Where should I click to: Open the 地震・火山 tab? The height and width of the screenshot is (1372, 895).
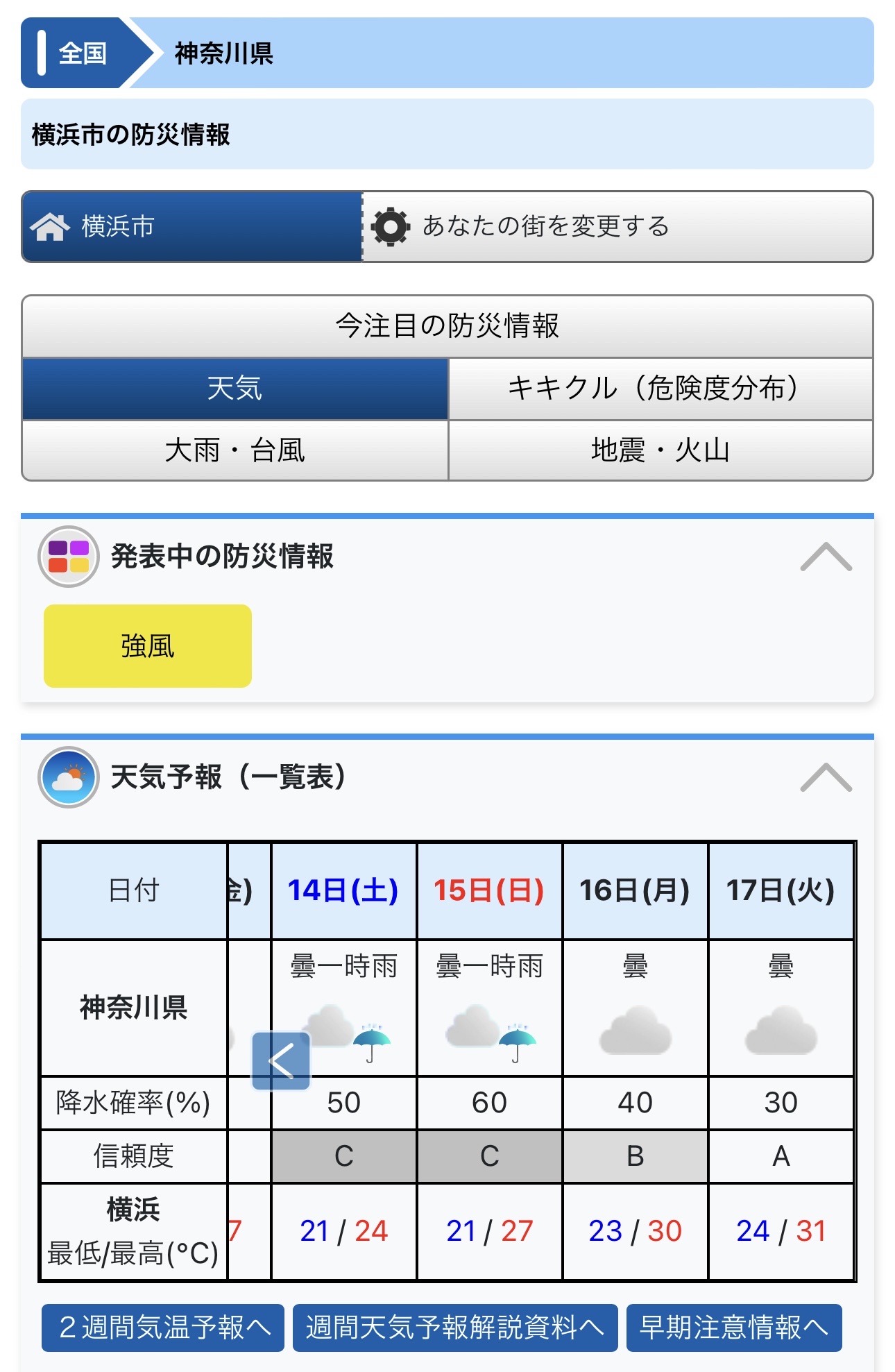(660, 450)
